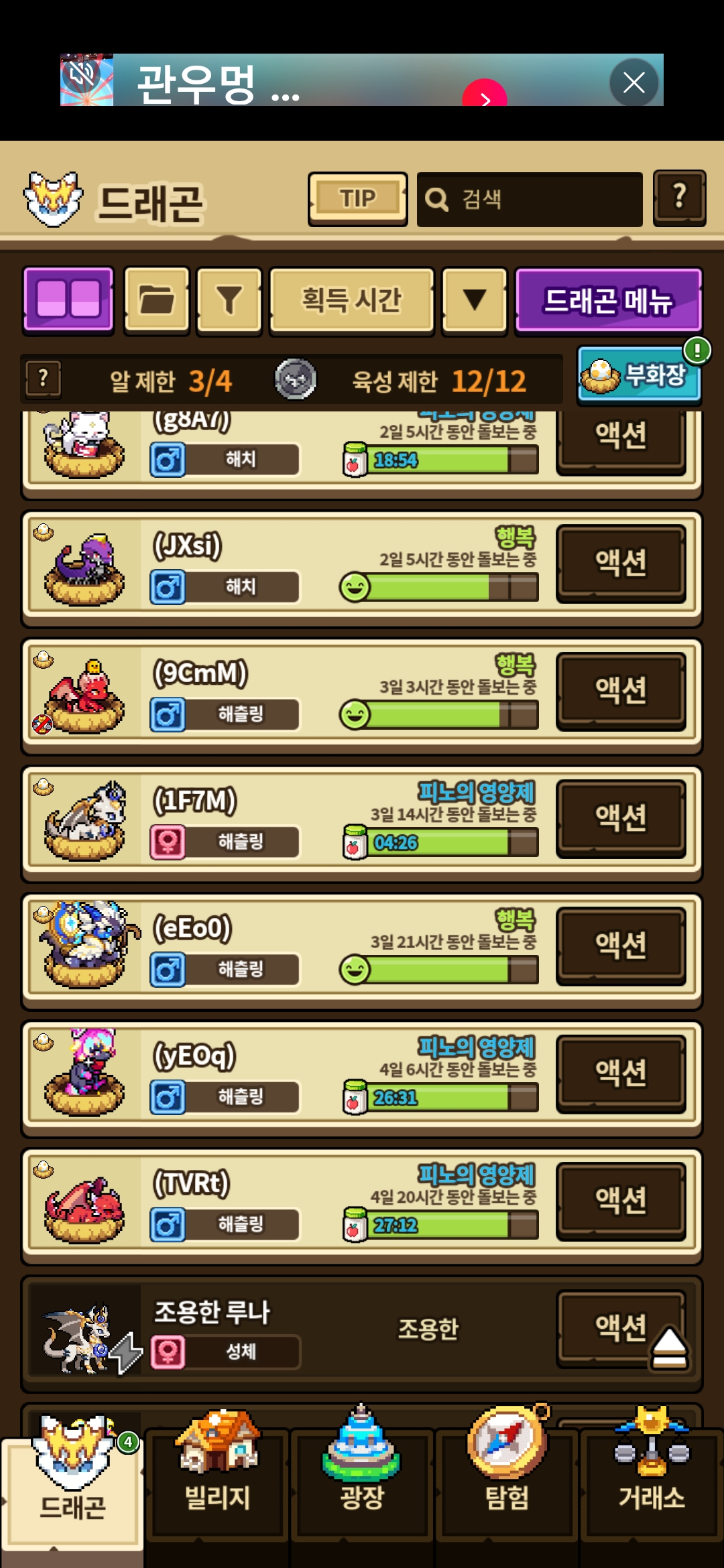Switch to the 탐험 tab
The width and height of the screenshot is (724, 1568).
[507, 1484]
